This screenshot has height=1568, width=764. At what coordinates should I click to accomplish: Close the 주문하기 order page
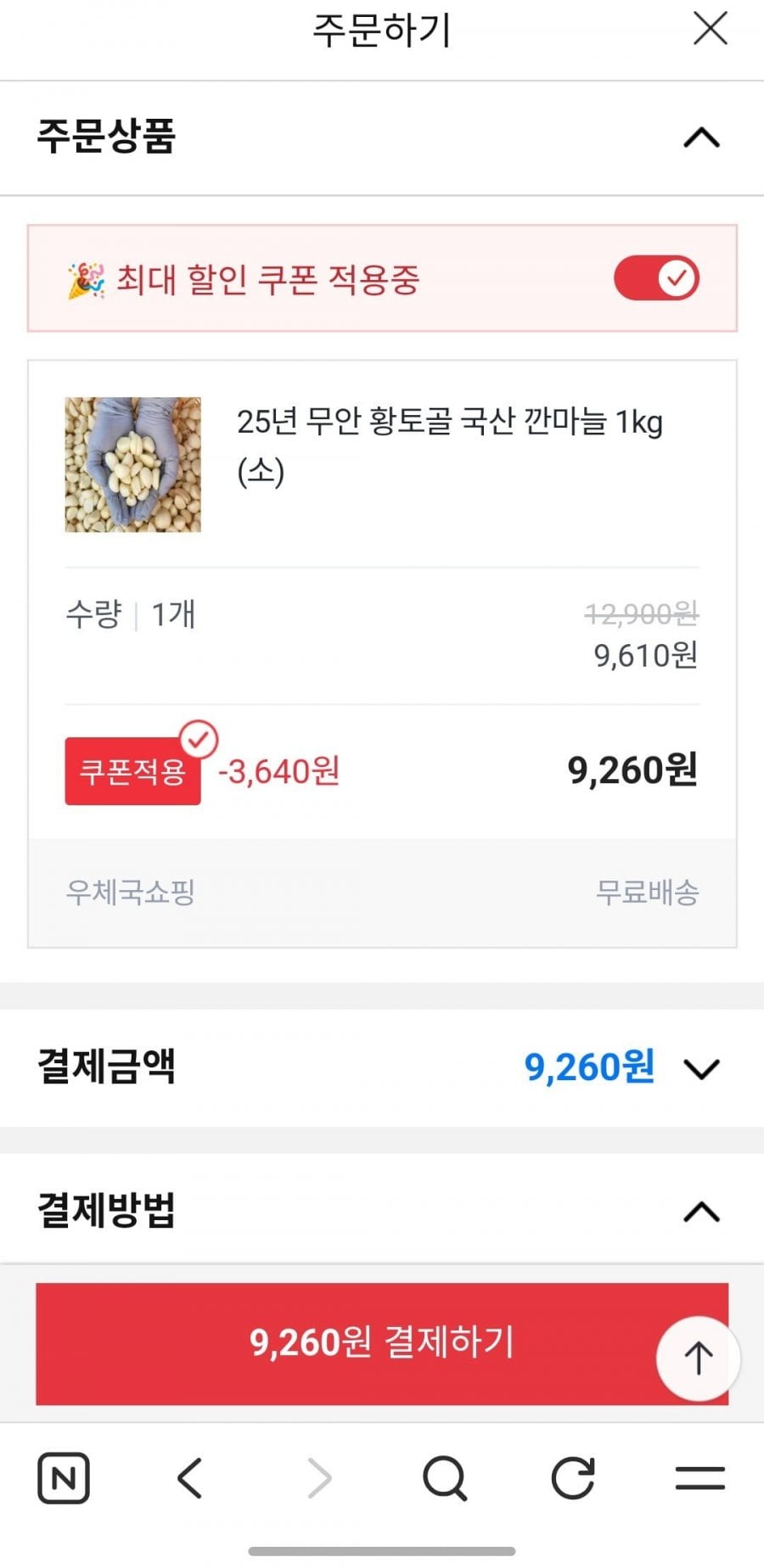[x=710, y=29]
